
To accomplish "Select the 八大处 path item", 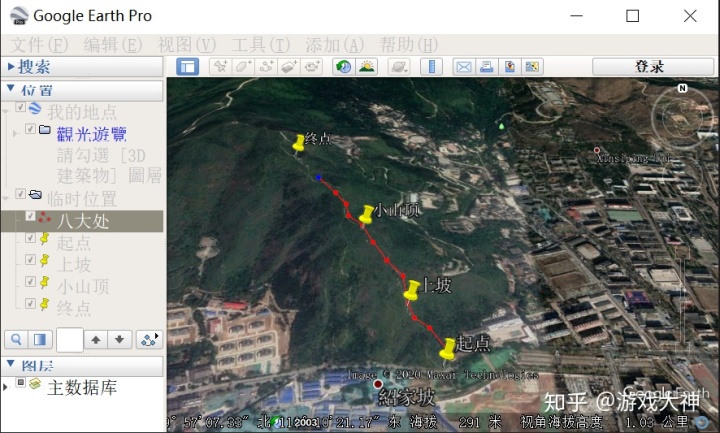I will coord(82,221).
